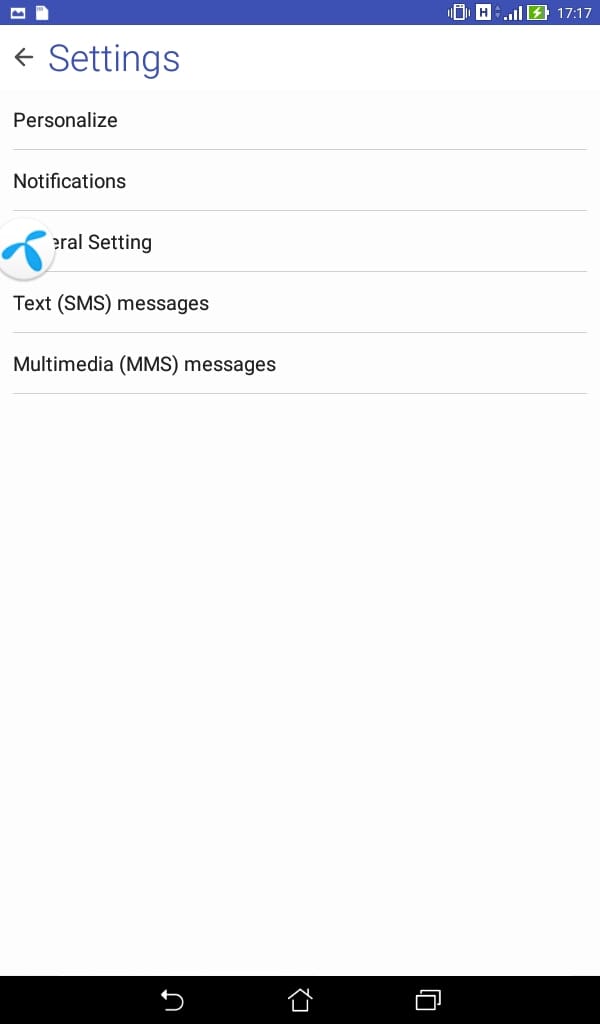Go back from Settings using the arrow
This screenshot has height=1024, width=600.
(x=24, y=58)
